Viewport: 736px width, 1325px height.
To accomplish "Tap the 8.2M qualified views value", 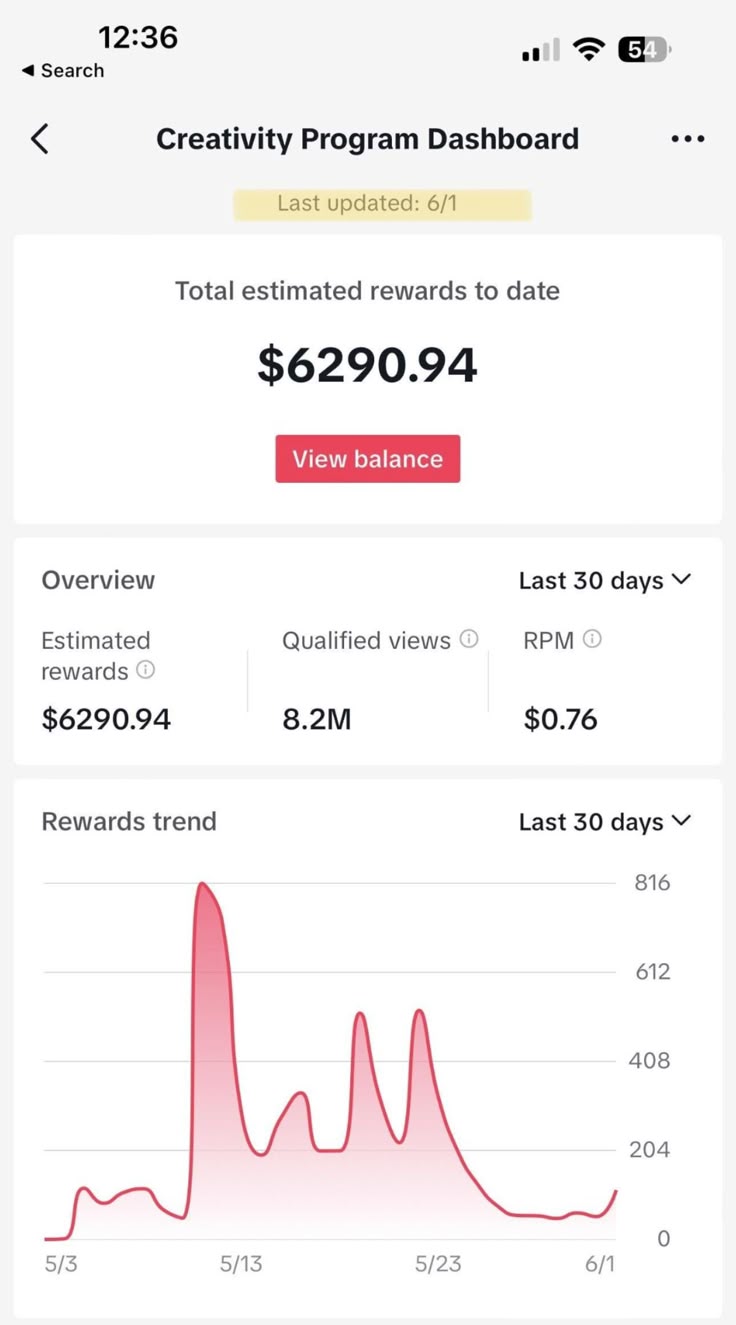I will (316, 719).
